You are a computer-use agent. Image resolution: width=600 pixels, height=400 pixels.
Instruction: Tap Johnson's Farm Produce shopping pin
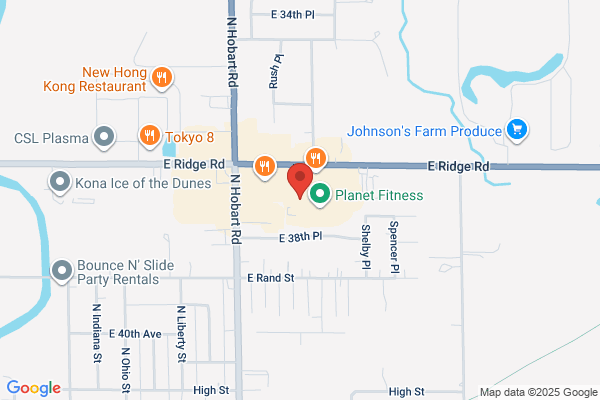(517, 130)
